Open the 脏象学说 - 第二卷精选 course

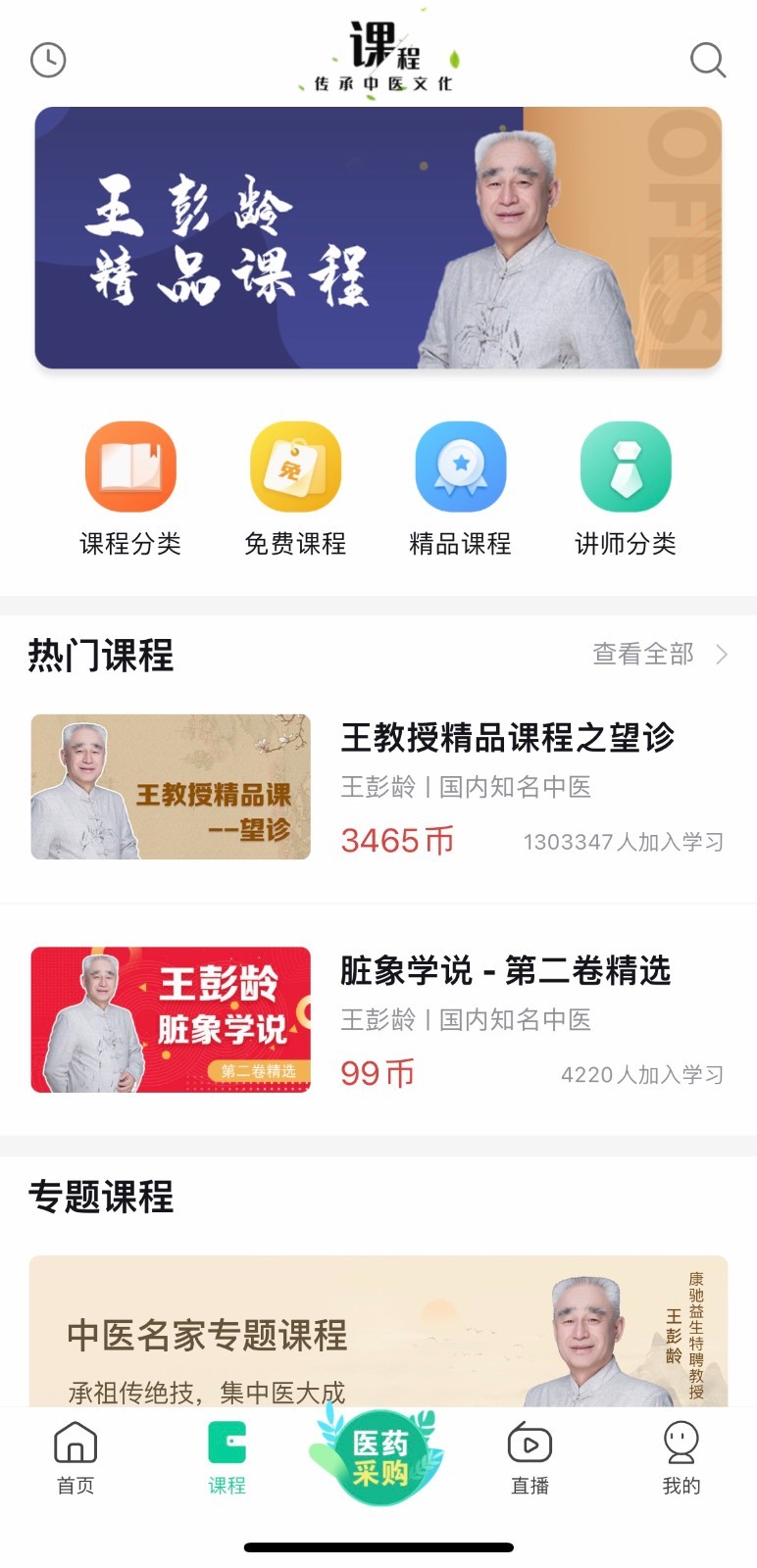coord(378,1019)
